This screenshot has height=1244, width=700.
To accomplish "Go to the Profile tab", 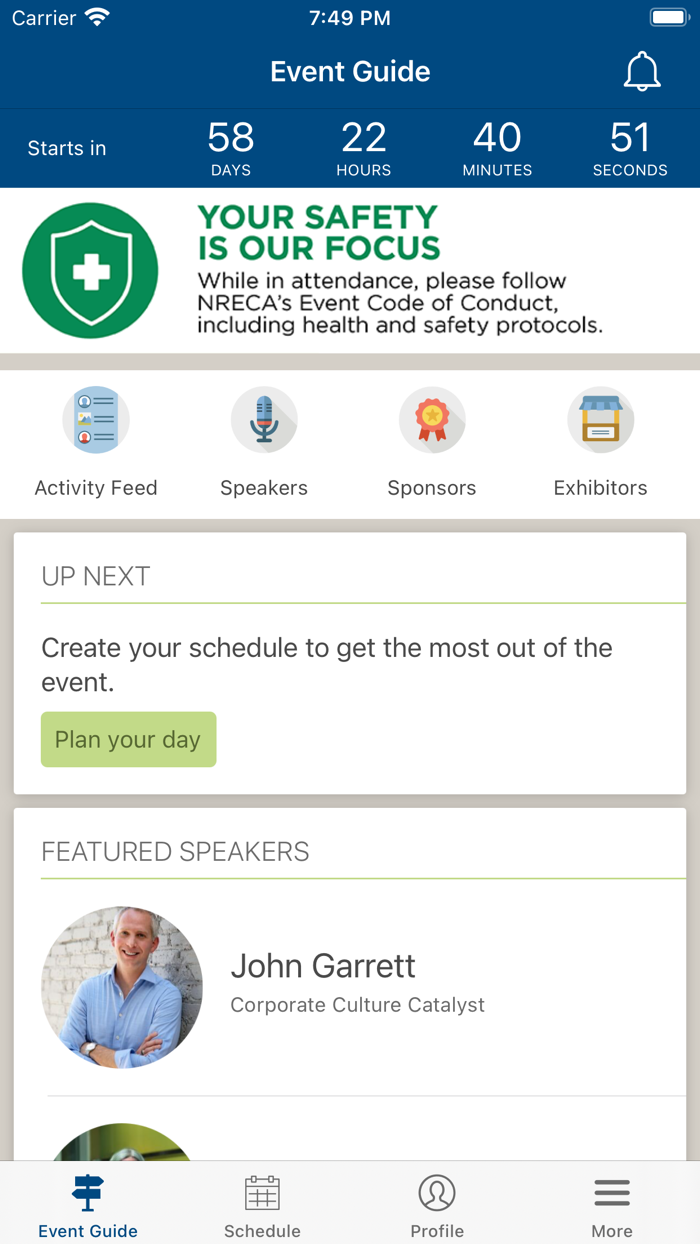I will coord(437,1205).
